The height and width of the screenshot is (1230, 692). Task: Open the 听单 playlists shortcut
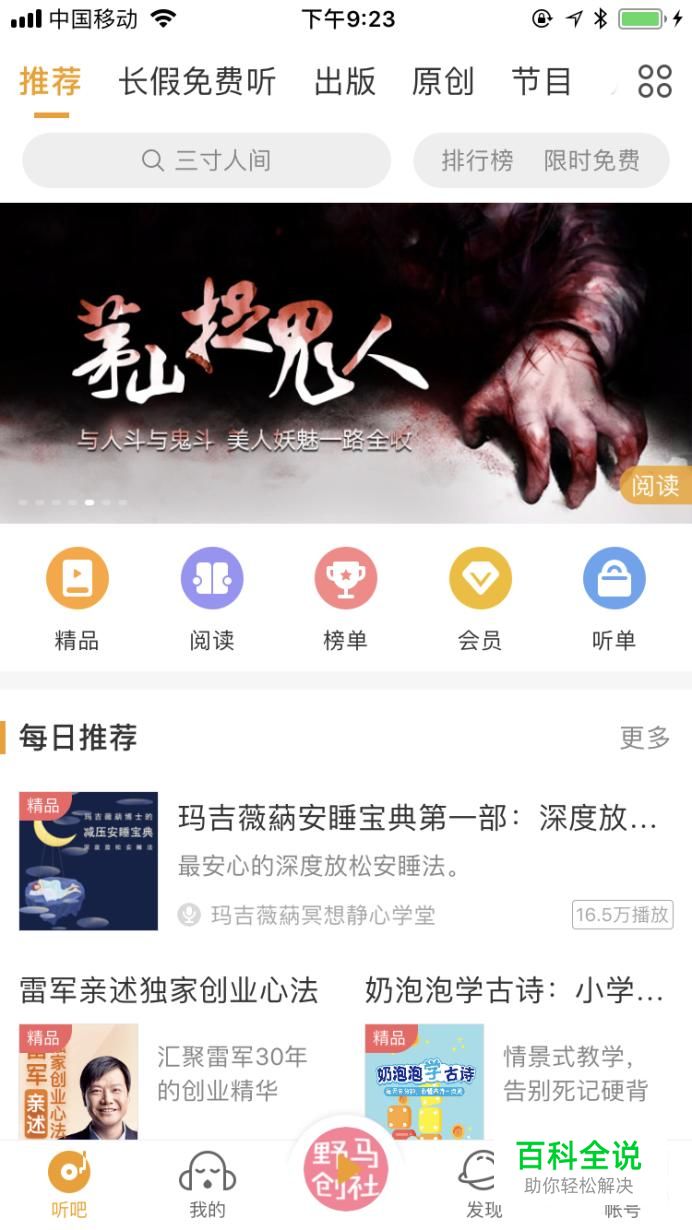[x=614, y=598]
